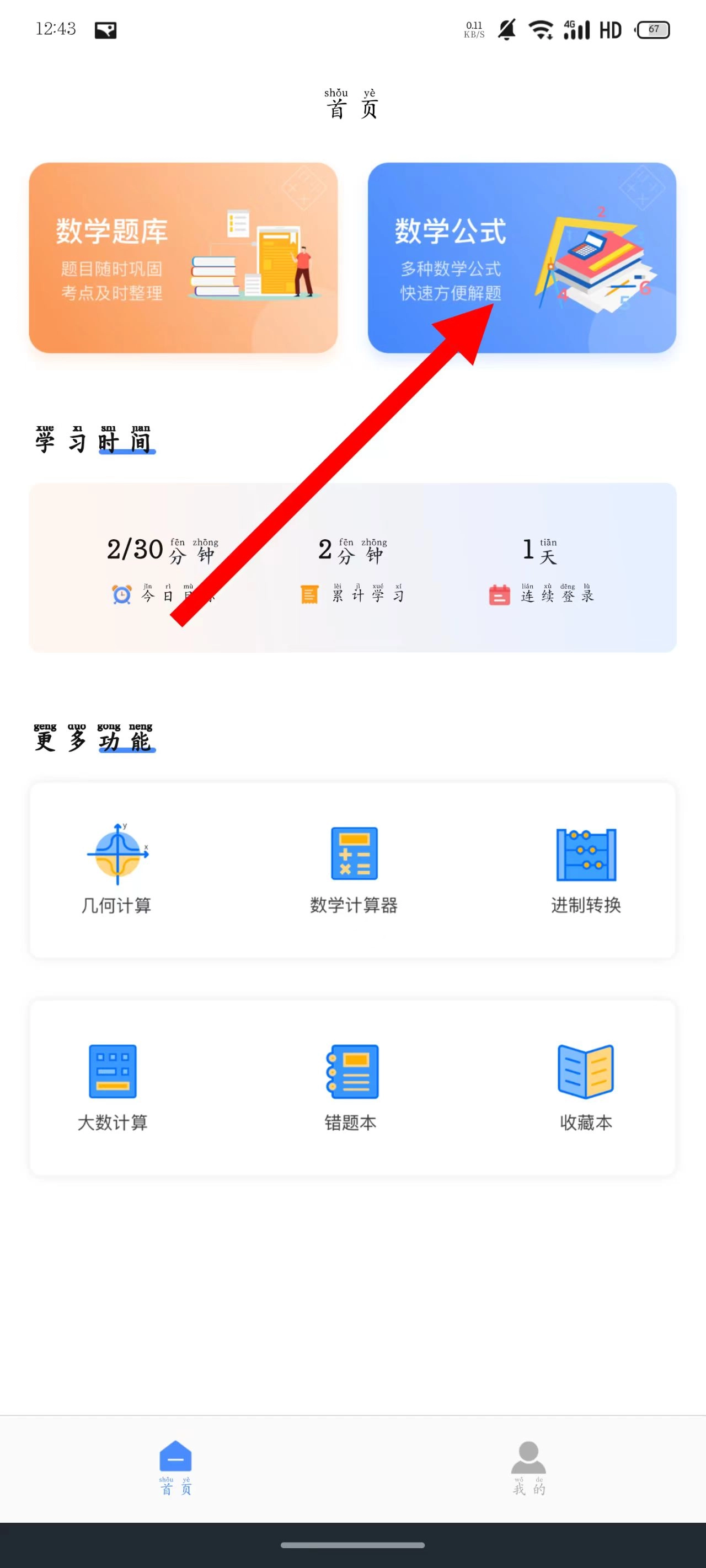Open 收藏本 favorites
706x1568 pixels.
586,1087
